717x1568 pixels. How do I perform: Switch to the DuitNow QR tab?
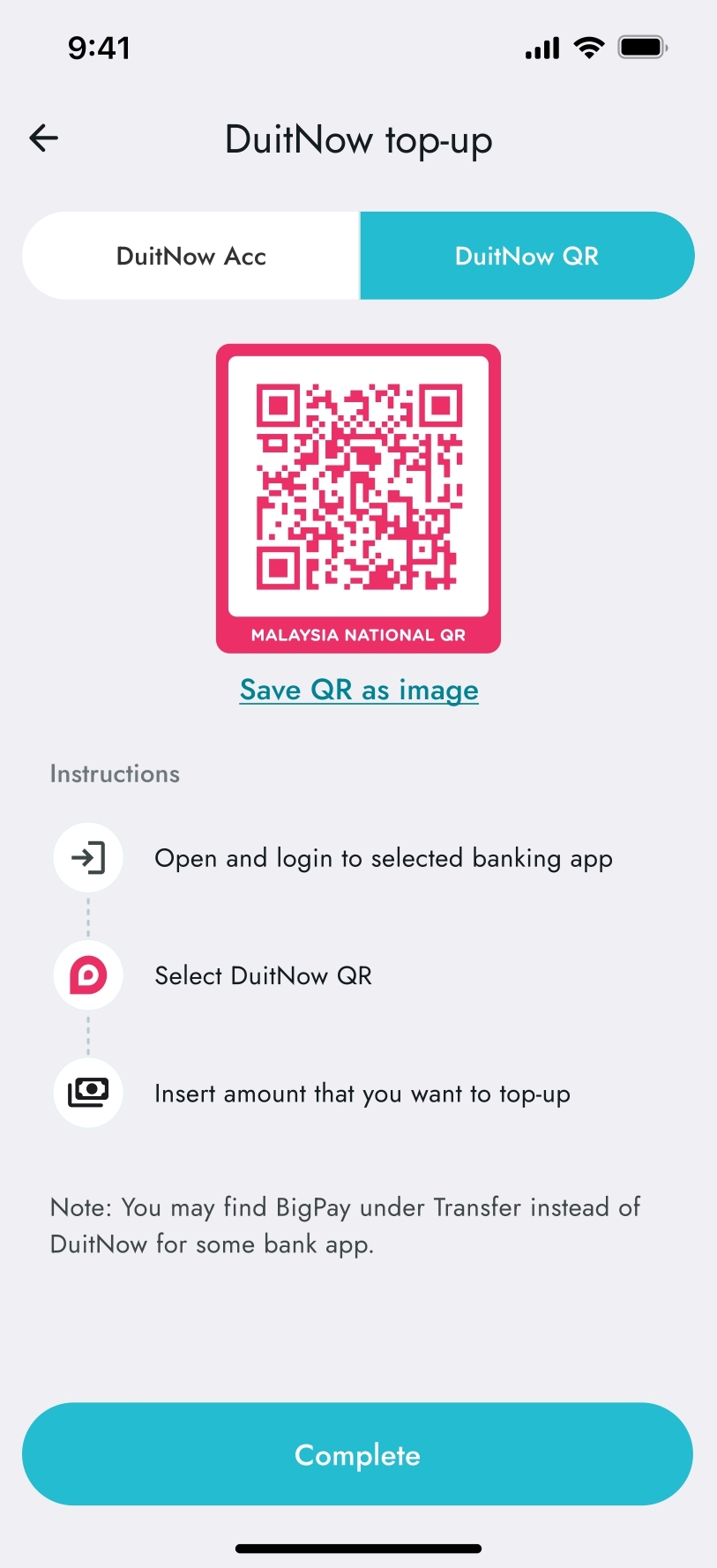(526, 255)
